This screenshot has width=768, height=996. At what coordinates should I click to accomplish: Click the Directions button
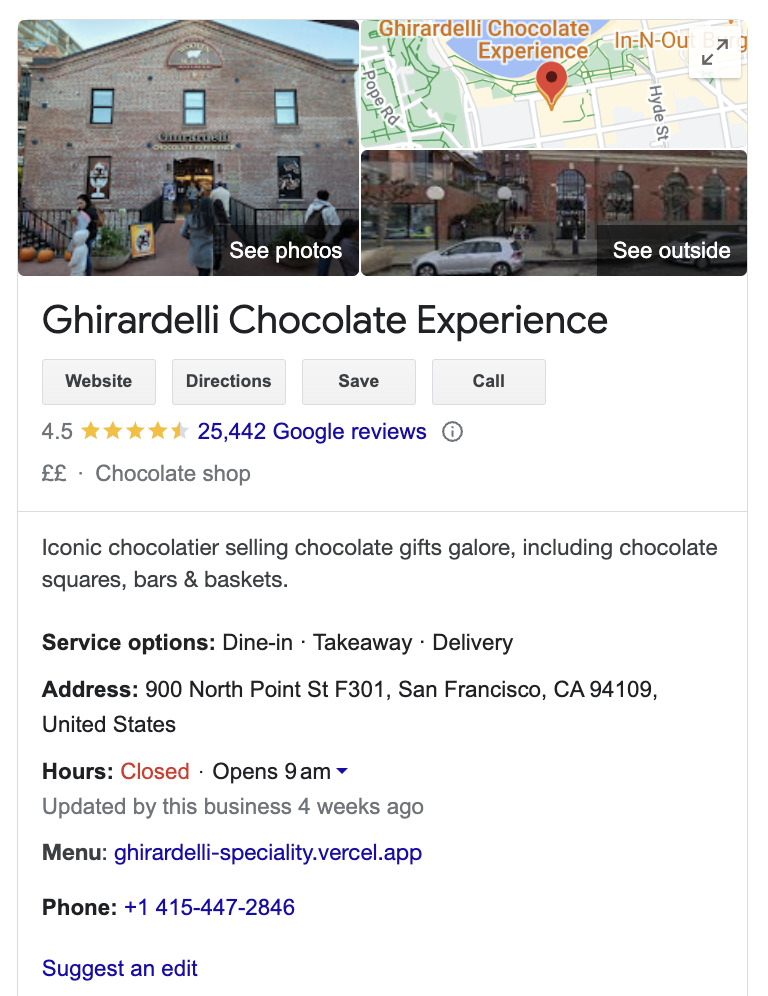coord(228,381)
